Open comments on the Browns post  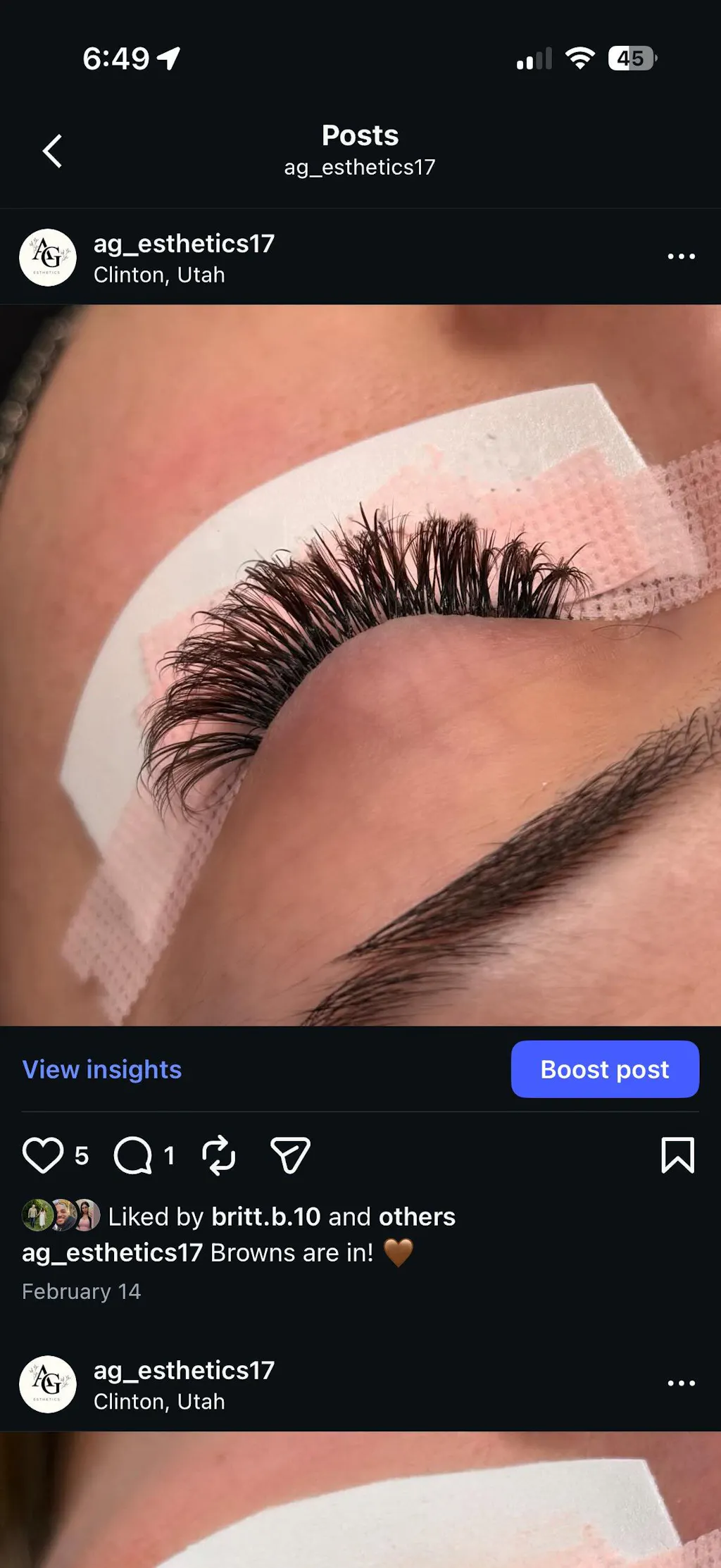point(133,1156)
